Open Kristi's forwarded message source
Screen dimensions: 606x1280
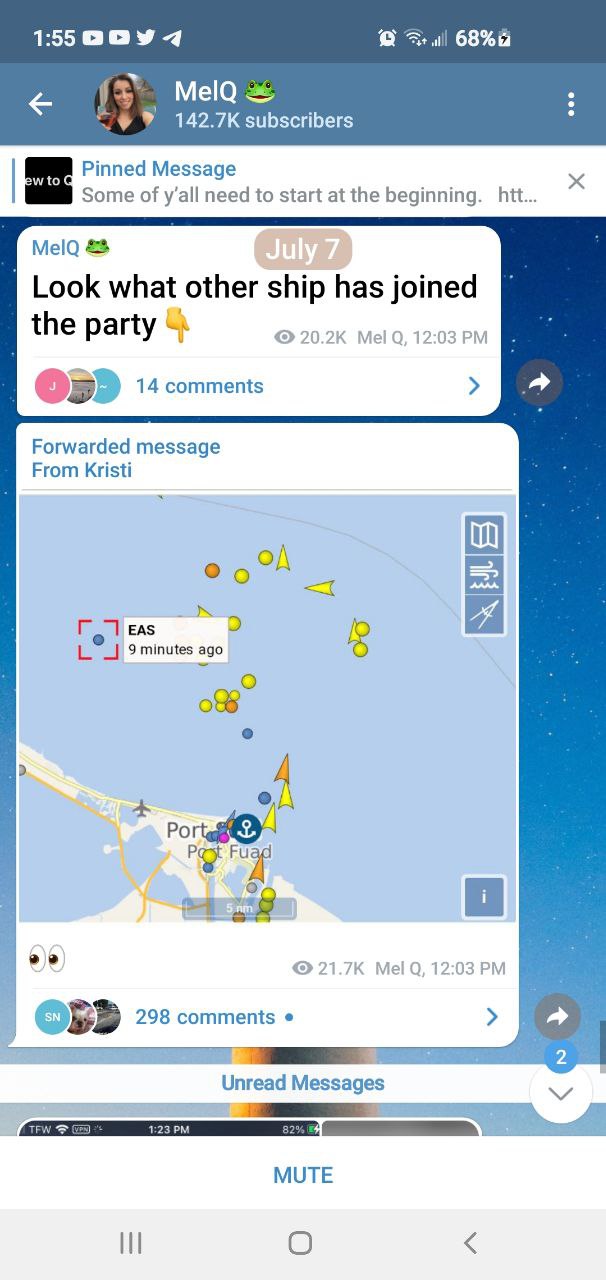point(82,470)
